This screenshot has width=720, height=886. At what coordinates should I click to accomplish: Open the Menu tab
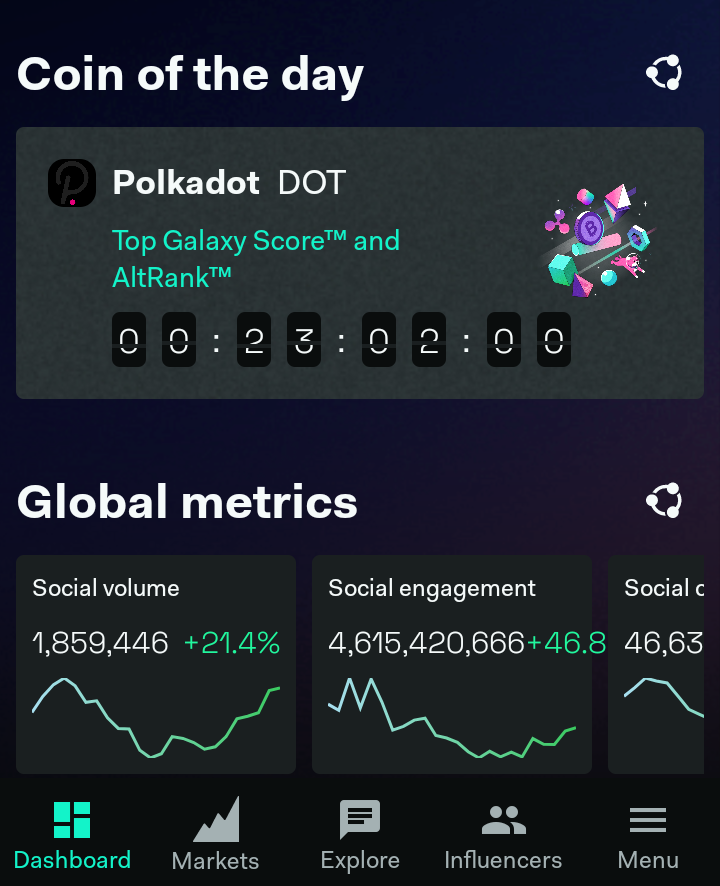648,836
